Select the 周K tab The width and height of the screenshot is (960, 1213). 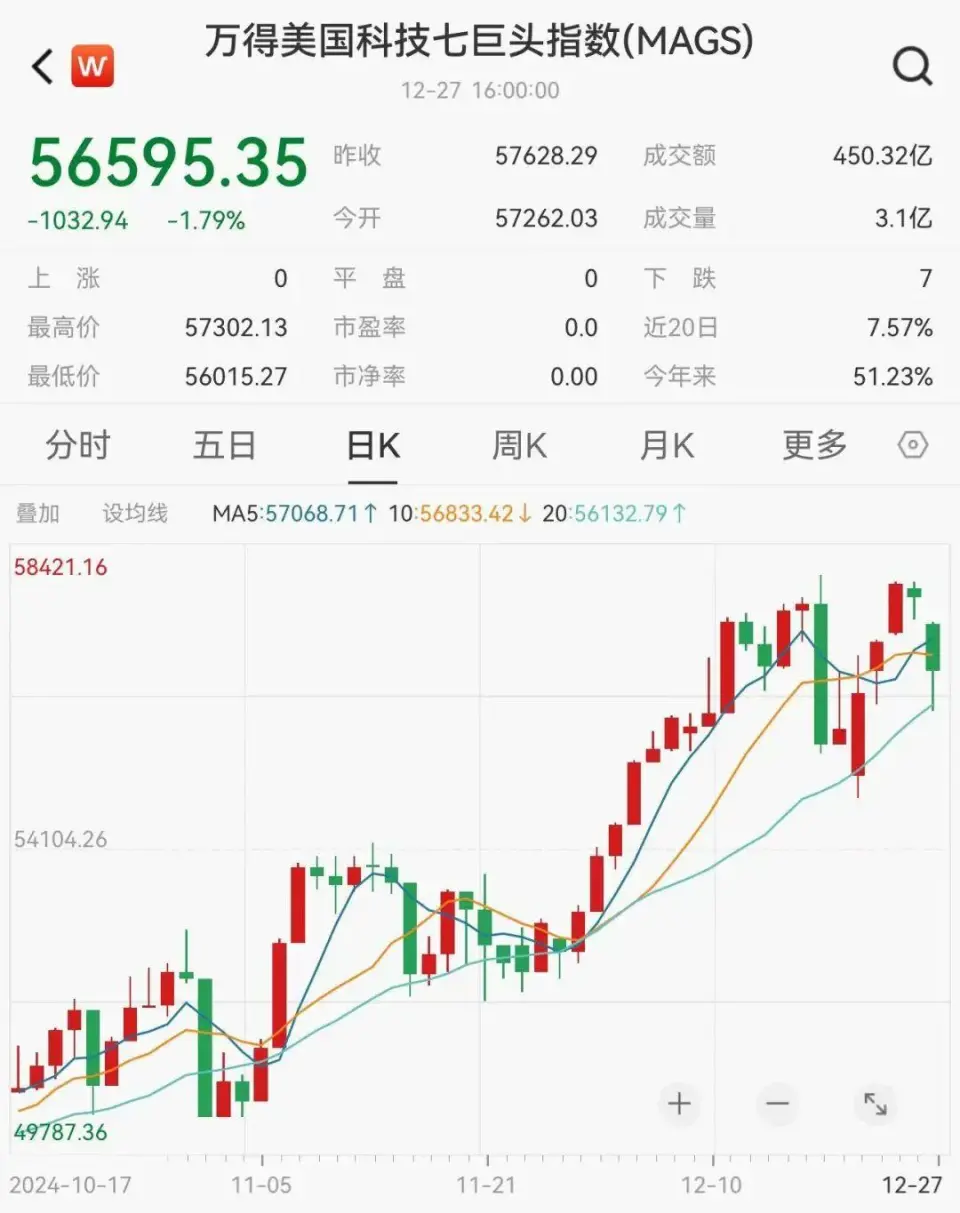click(x=518, y=445)
